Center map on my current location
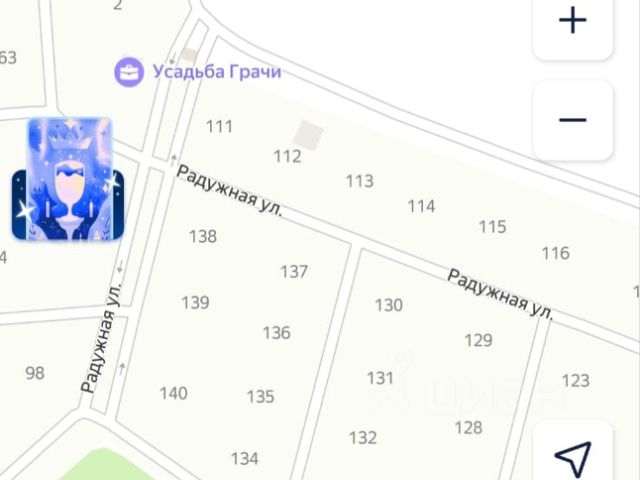Image resolution: width=640 pixels, height=480 pixels. [573, 458]
